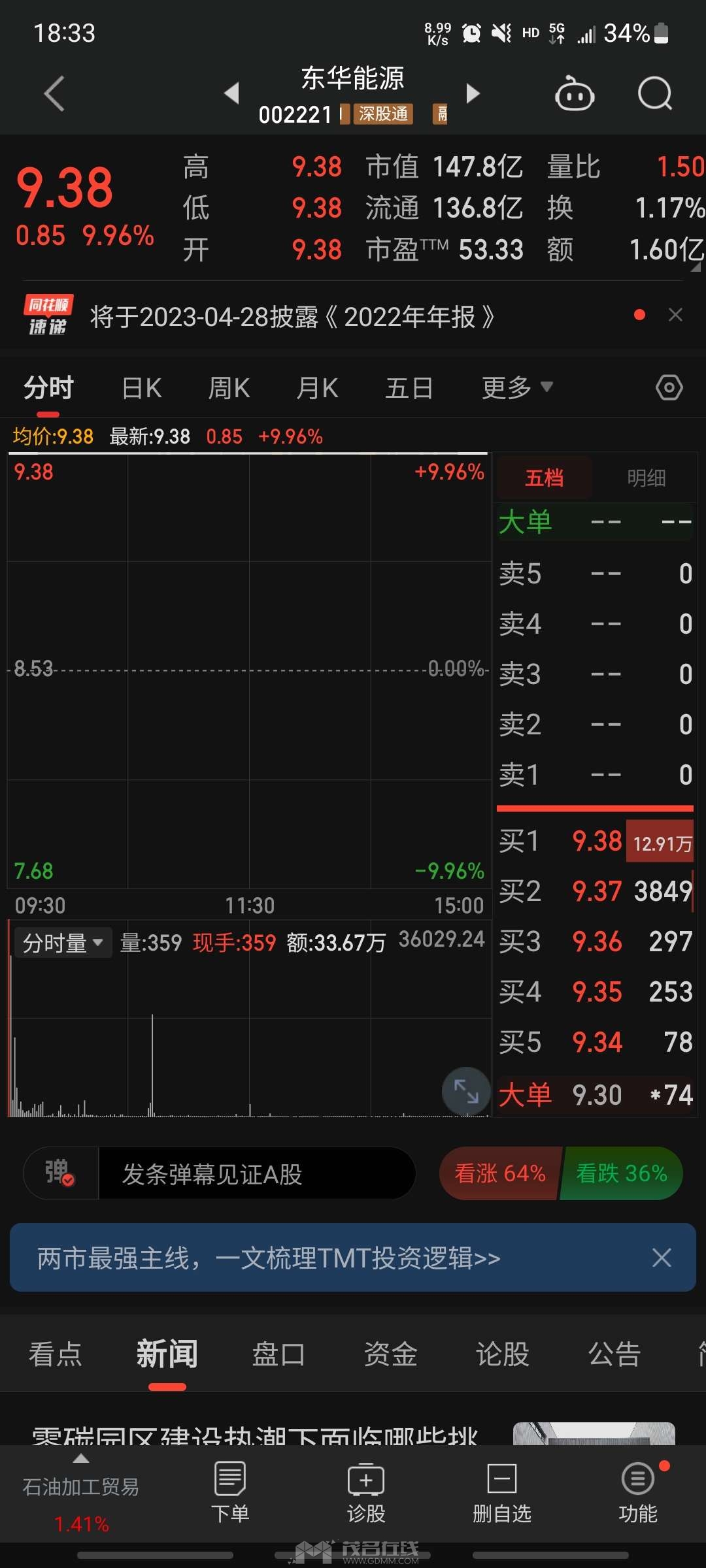Switch to the 资金 tab
The image size is (706, 1568).
[x=390, y=1354]
